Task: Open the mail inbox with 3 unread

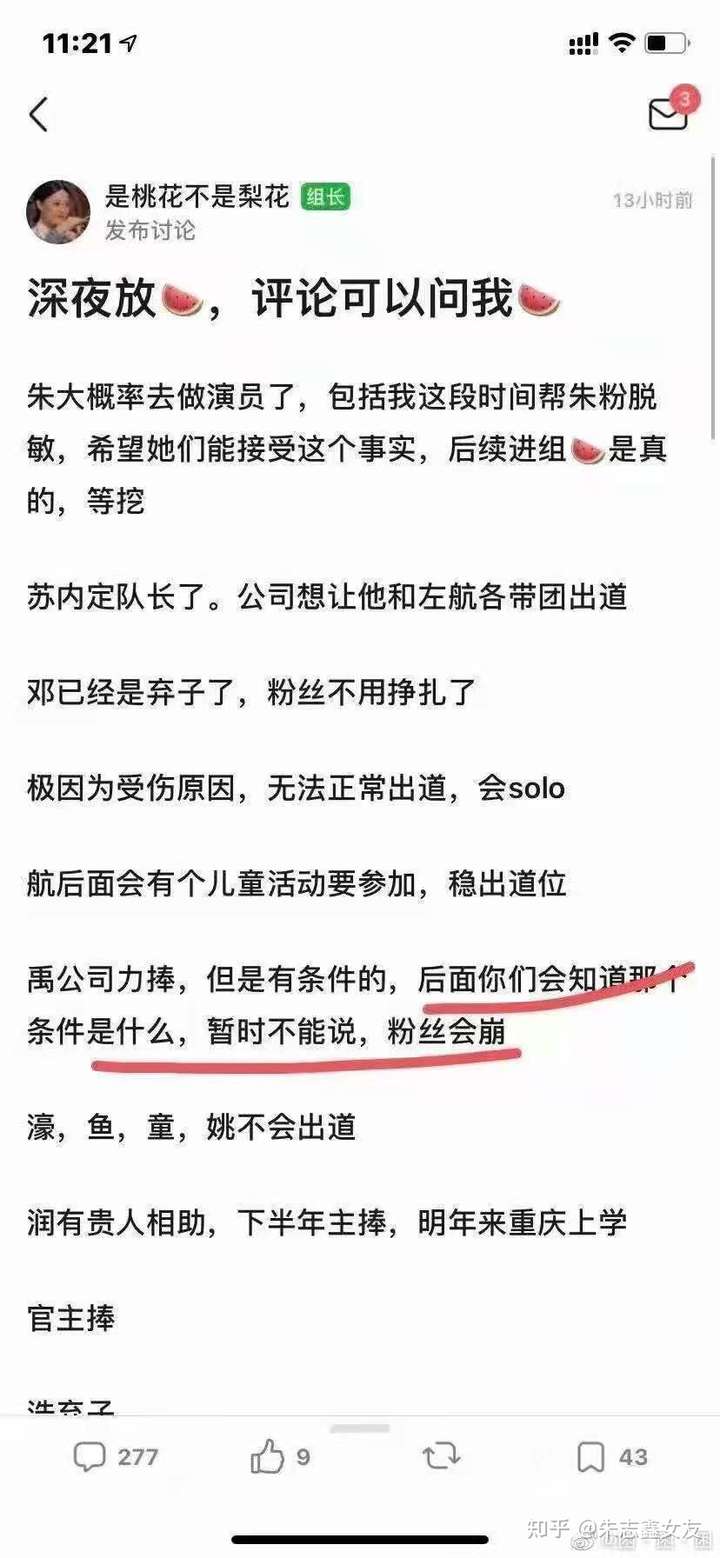Action: coord(669,112)
